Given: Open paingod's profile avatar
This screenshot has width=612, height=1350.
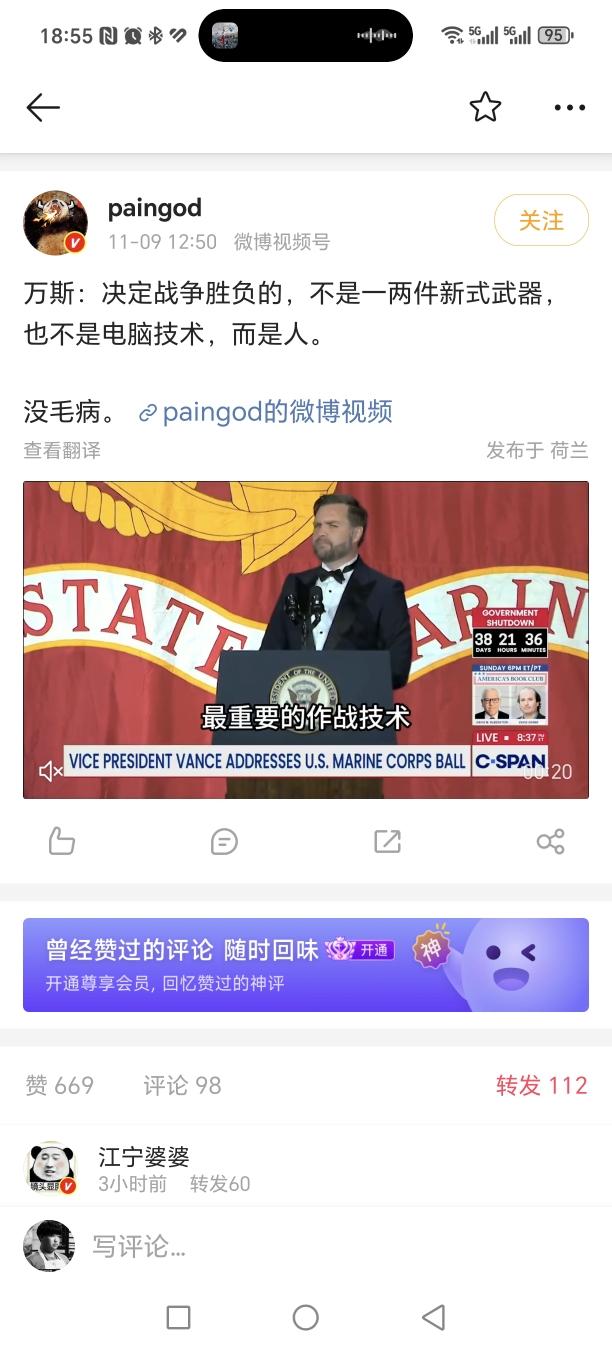Looking at the screenshot, I should (x=55, y=222).
